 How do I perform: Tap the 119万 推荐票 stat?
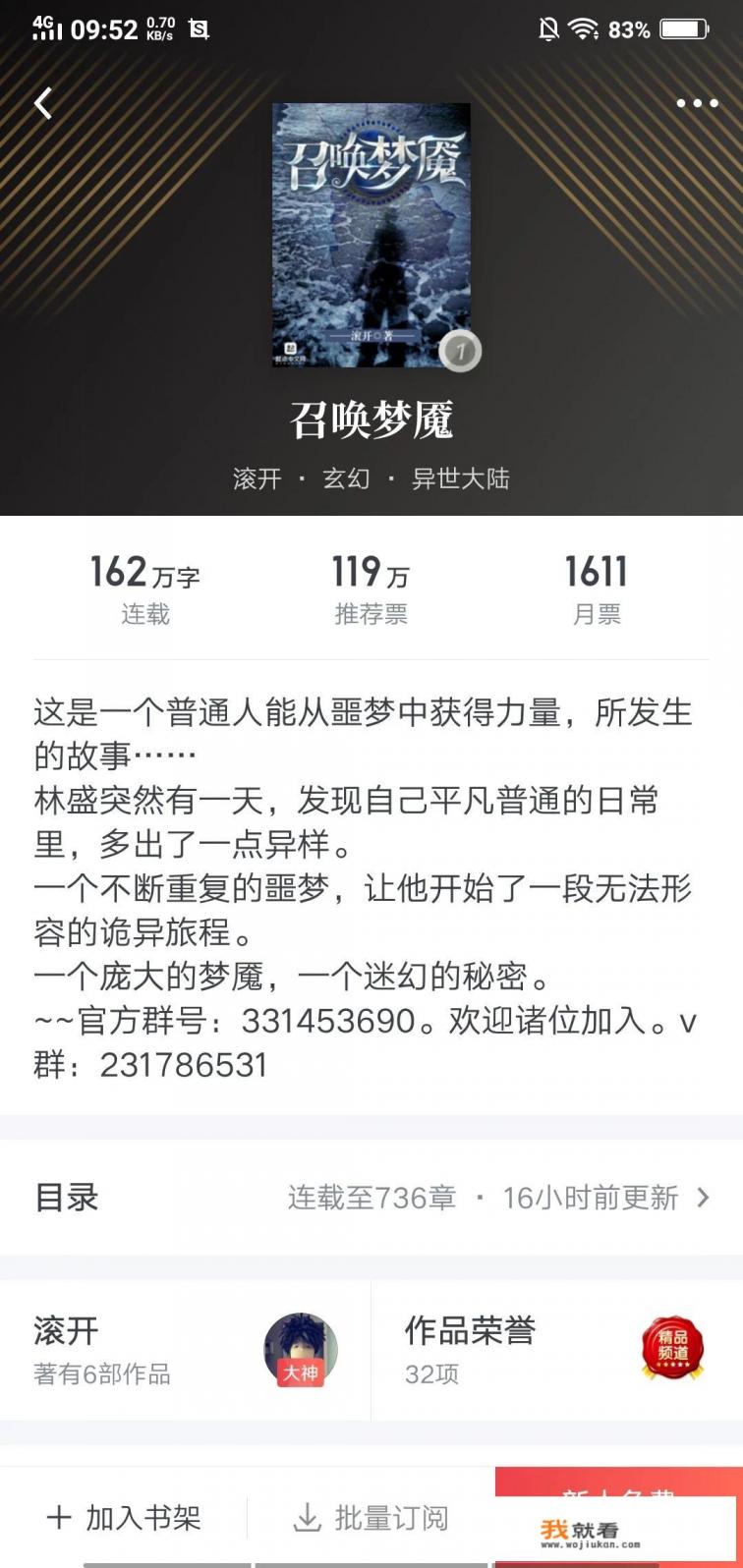click(x=371, y=584)
